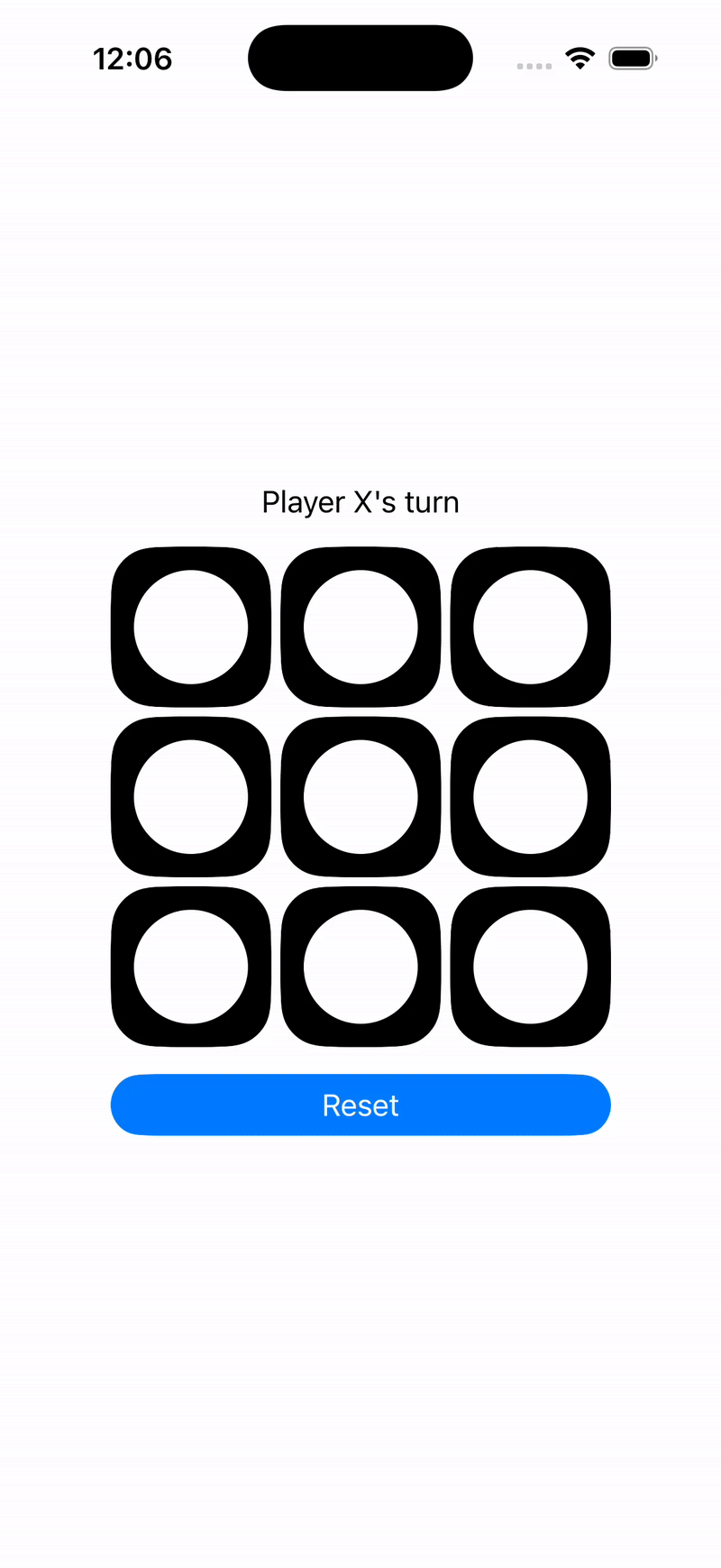
Task: Place X in the top-left board cell
Action: click(191, 627)
